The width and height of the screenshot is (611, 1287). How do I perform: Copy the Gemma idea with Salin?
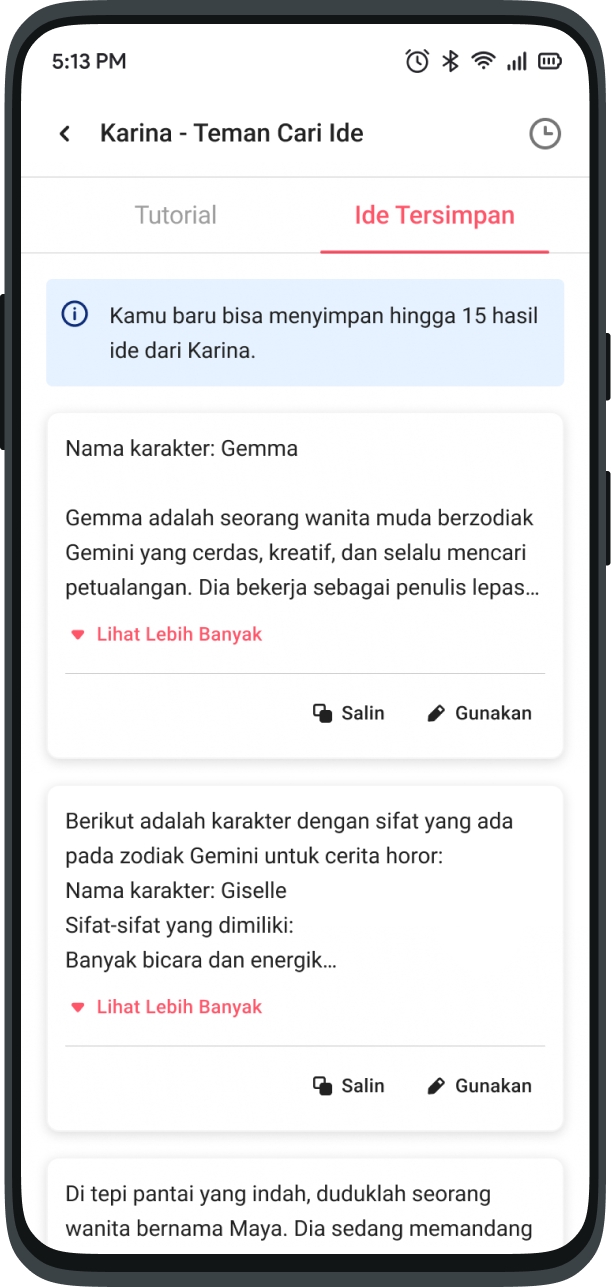tap(349, 713)
